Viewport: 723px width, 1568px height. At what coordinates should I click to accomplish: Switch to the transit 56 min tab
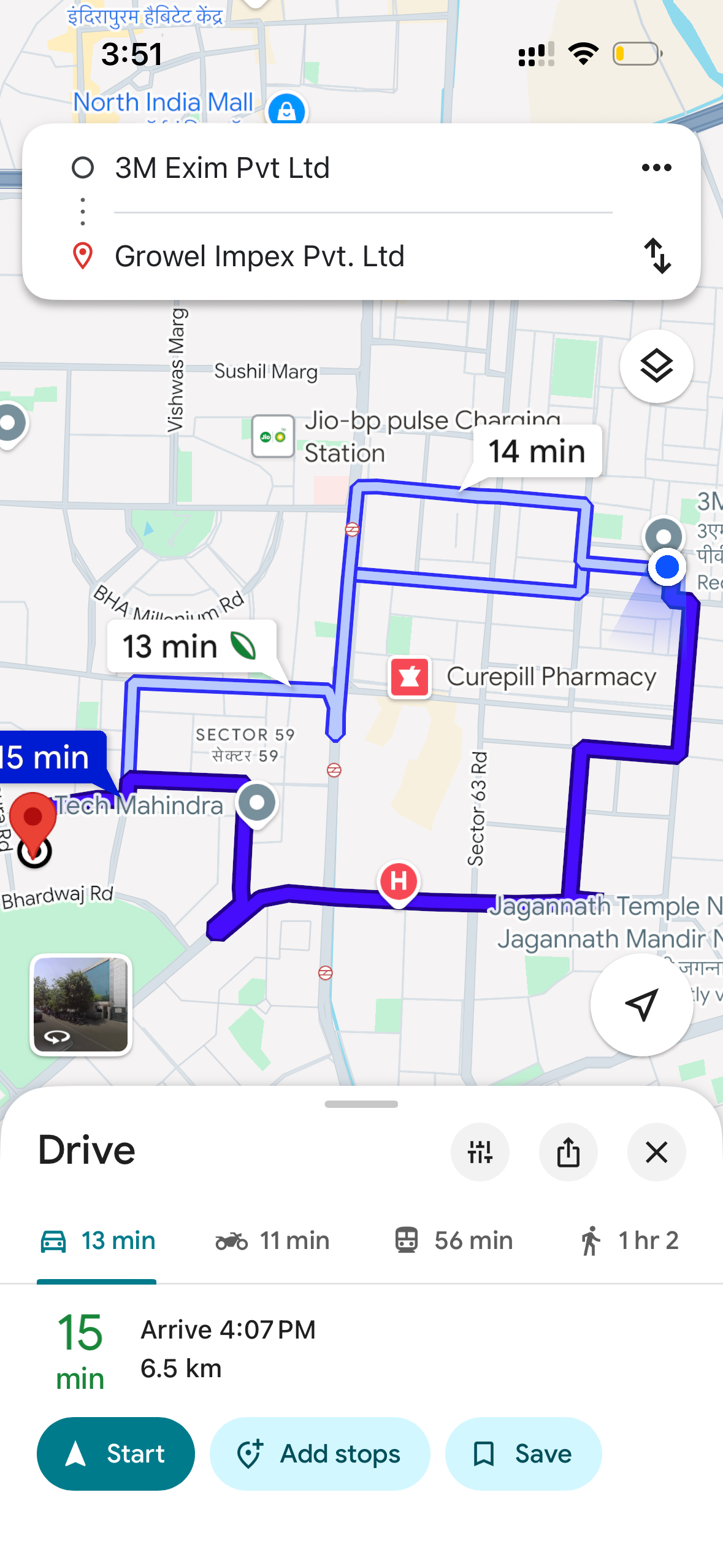(453, 1240)
